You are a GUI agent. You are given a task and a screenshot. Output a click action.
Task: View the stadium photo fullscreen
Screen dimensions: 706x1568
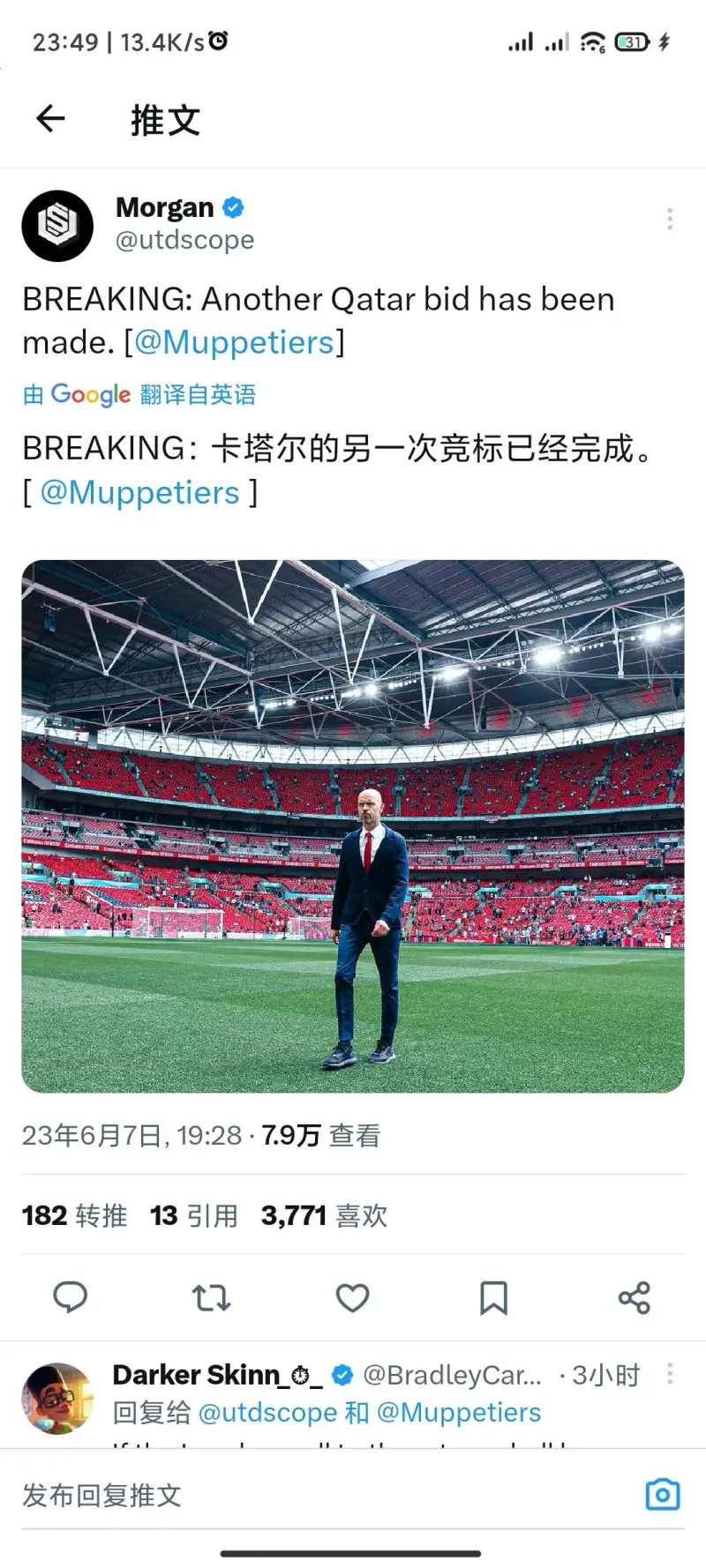[353, 825]
